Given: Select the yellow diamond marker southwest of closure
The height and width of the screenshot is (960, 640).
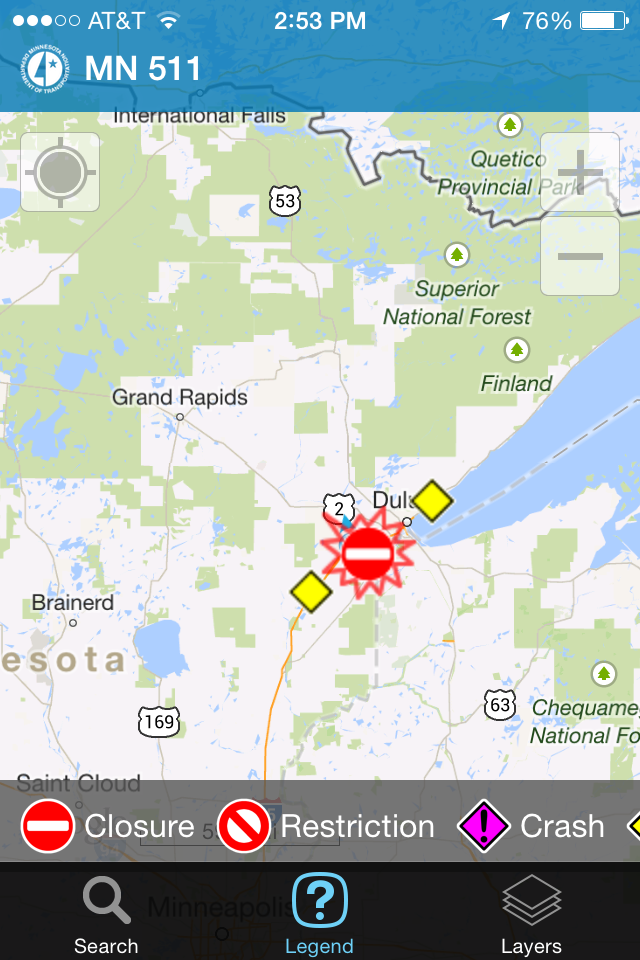Looking at the screenshot, I should pyautogui.click(x=311, y=591).
